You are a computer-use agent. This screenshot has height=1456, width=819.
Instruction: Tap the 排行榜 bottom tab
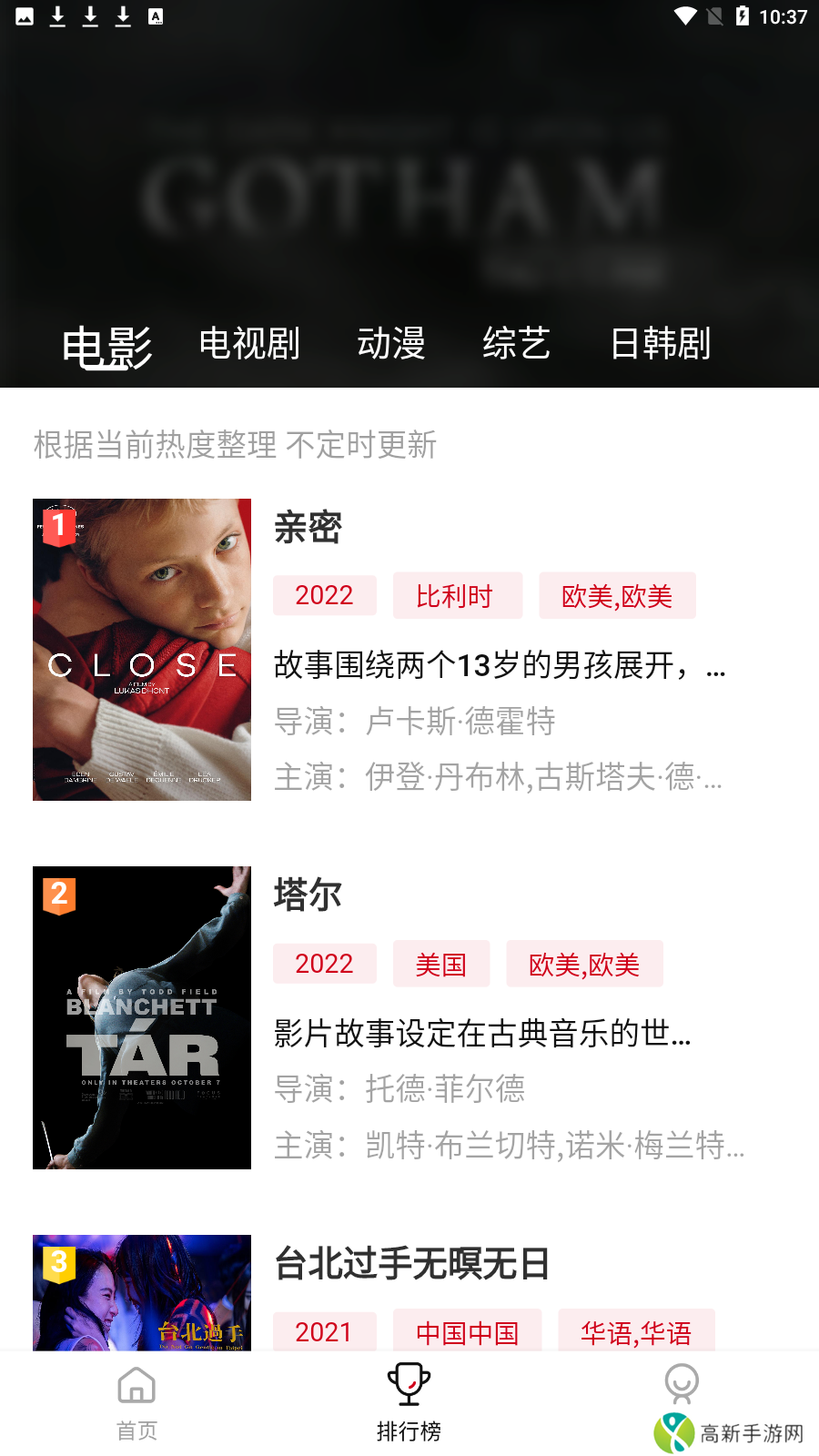coord(409,1403)
